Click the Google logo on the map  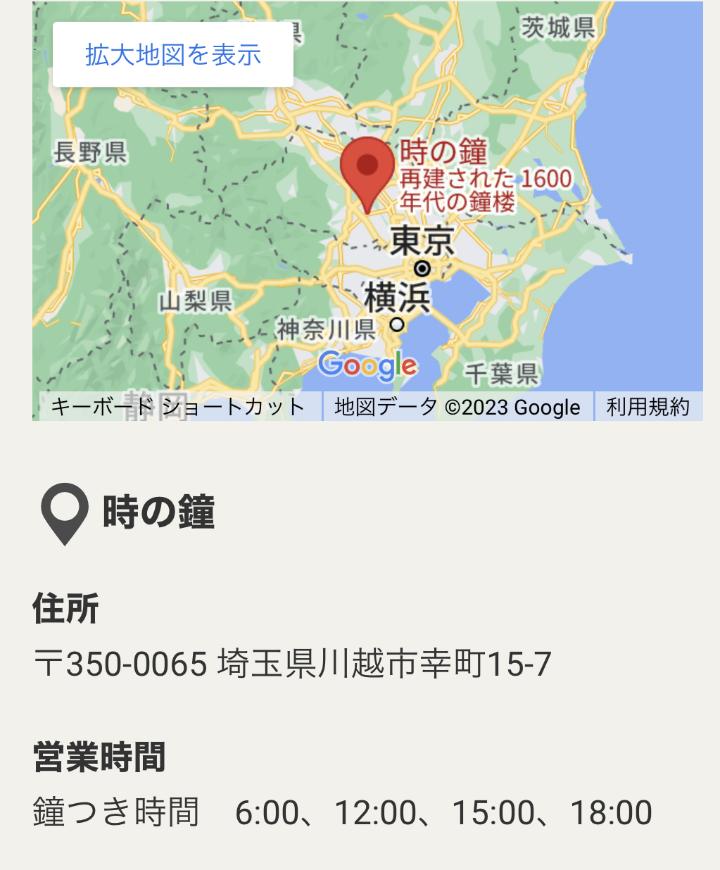click(x=368, y=366)
